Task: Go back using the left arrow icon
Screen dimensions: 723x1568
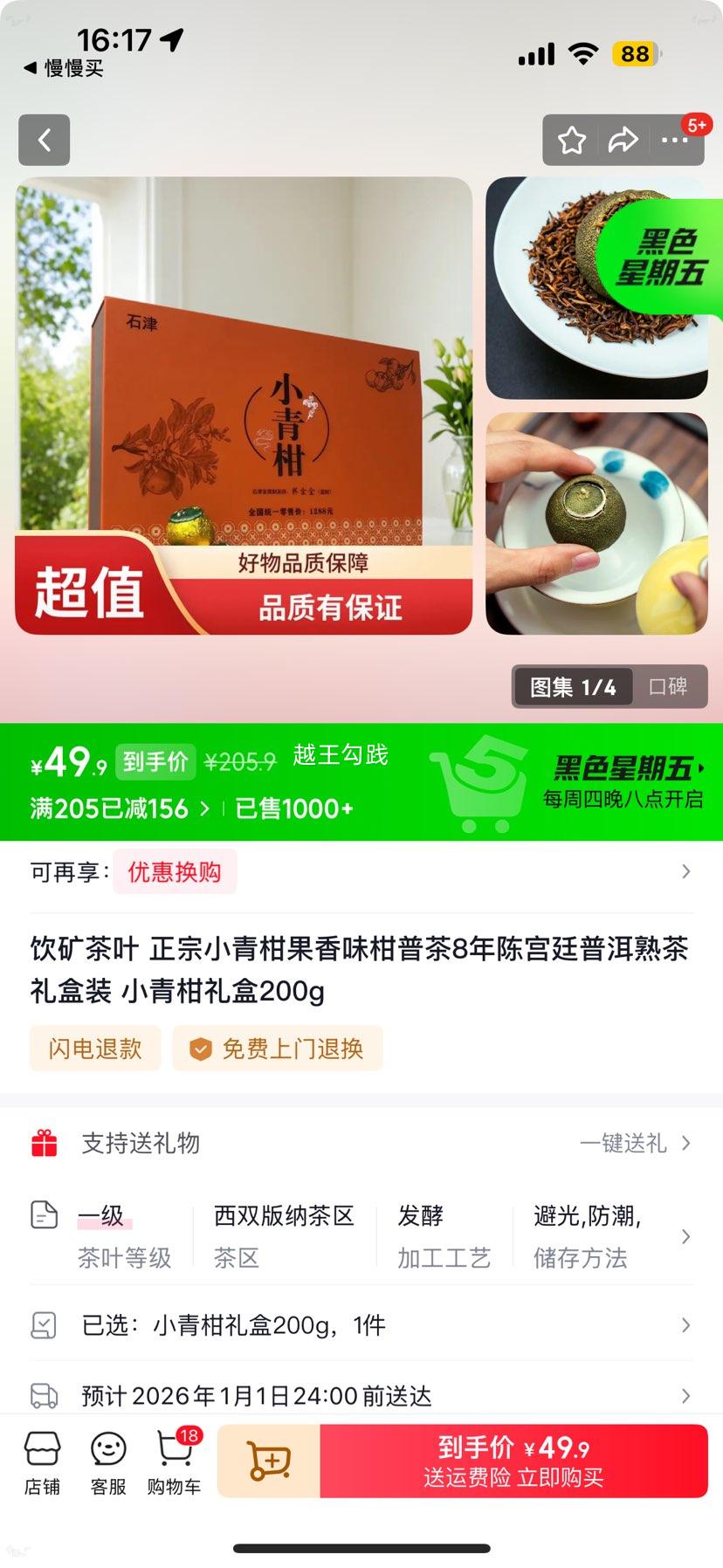Action: [x=44, y=140]
